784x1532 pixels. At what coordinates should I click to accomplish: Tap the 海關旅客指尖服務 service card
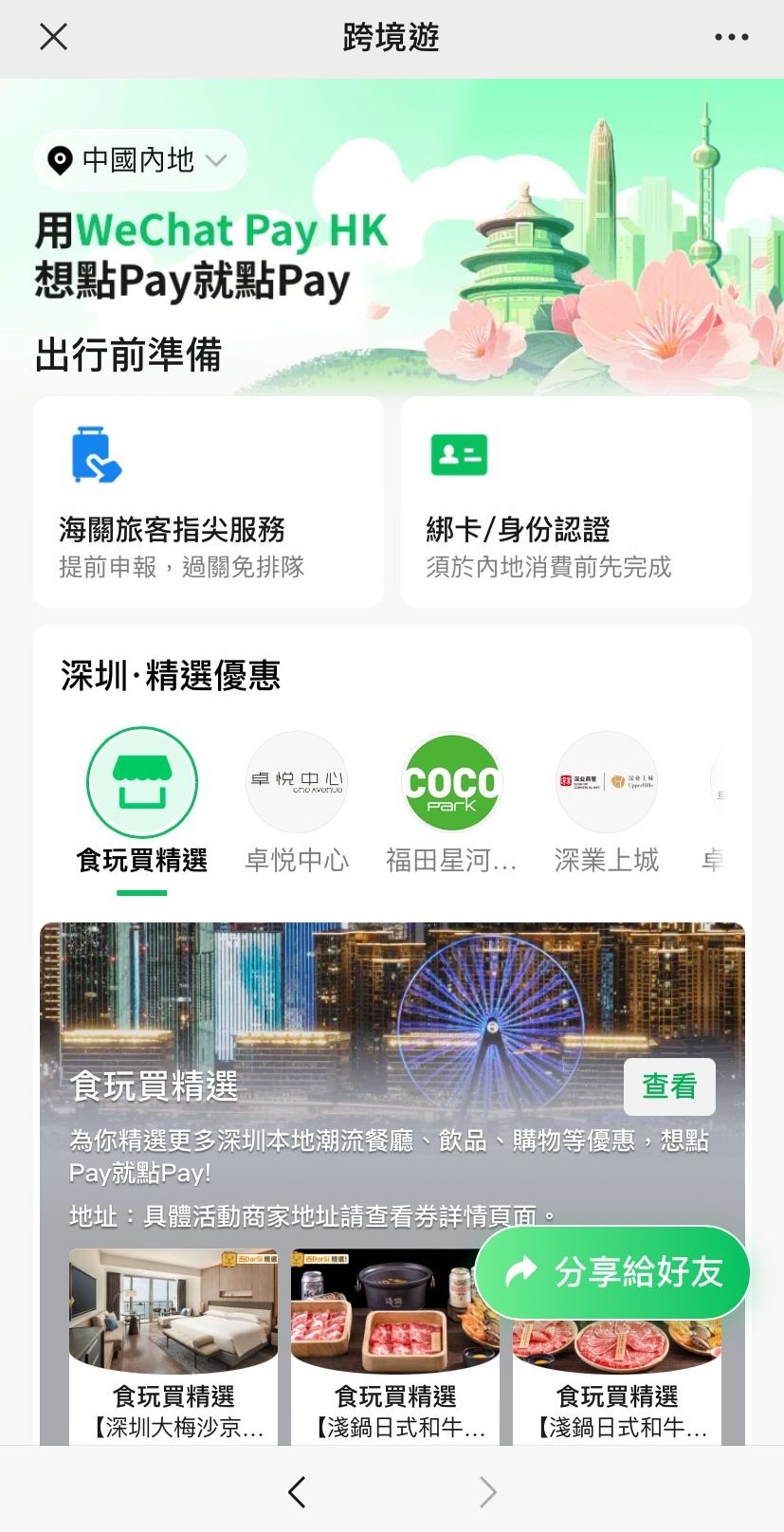[x=207, y=502]
